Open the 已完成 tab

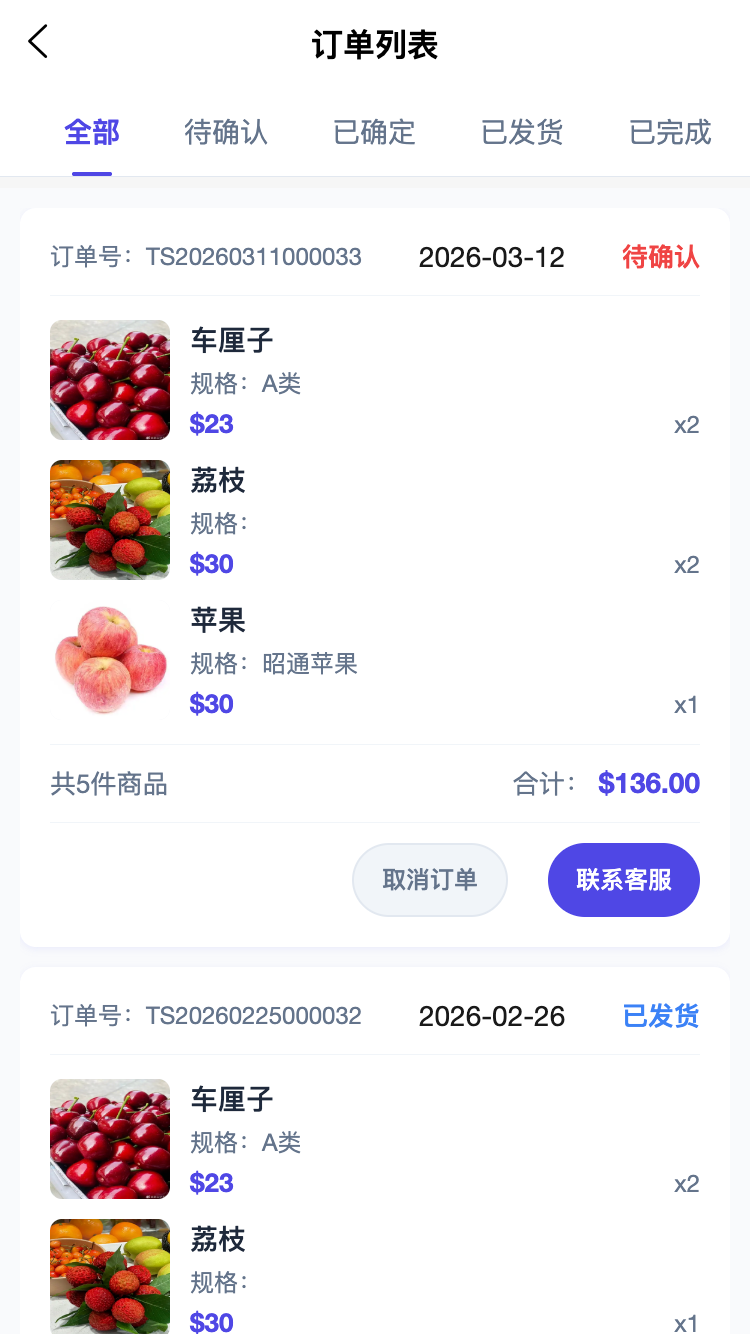[x=670, y=132]
